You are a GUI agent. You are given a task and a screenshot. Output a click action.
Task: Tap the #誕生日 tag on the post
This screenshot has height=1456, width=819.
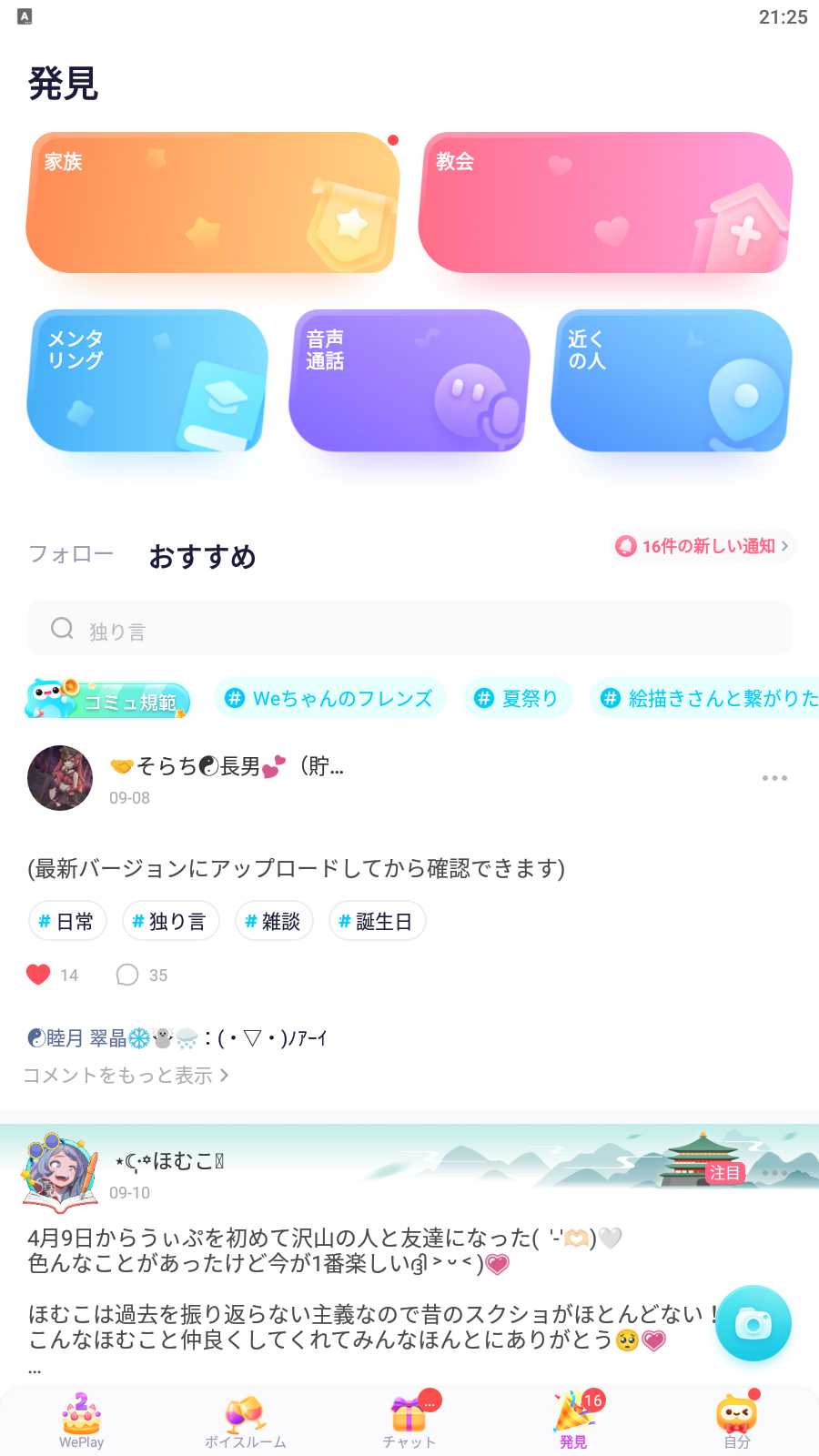tap(377, 921)
